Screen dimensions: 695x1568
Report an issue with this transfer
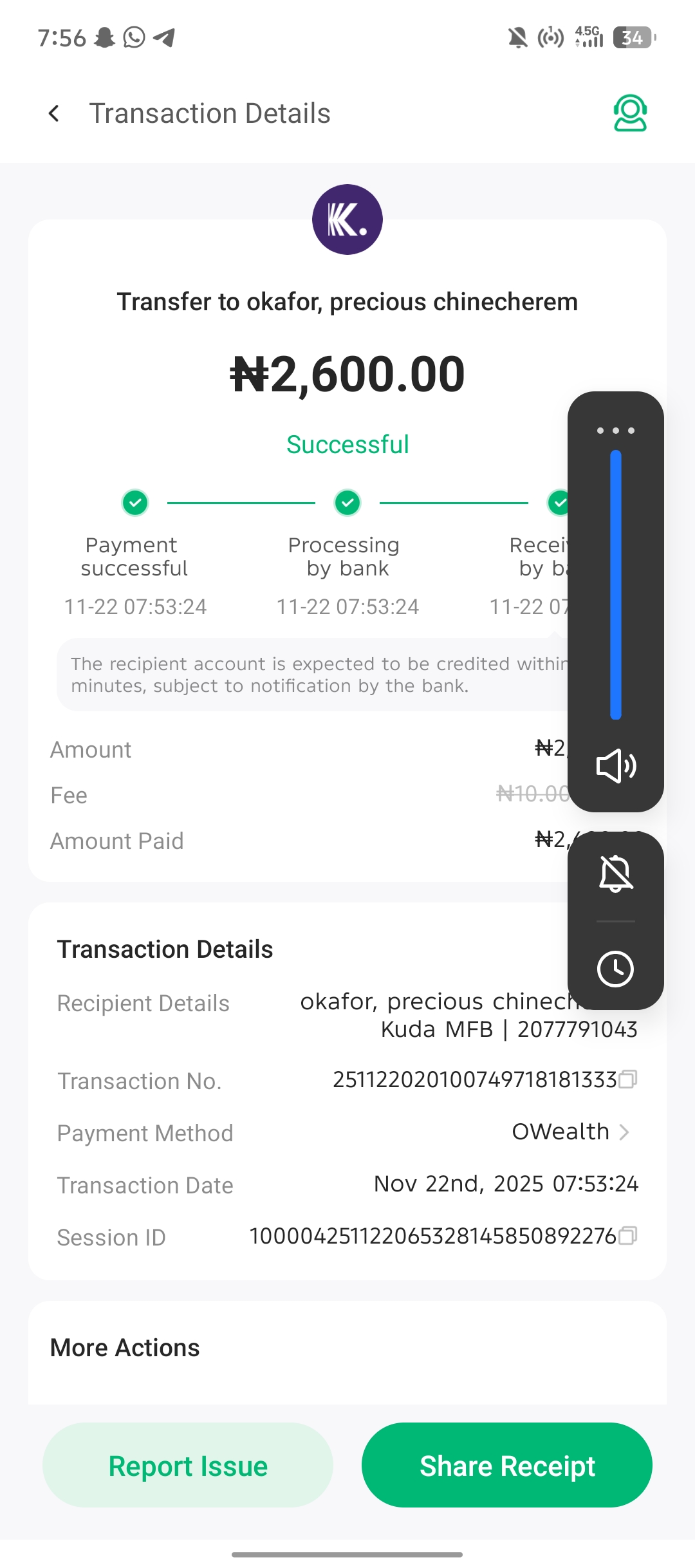(188, 1465)
